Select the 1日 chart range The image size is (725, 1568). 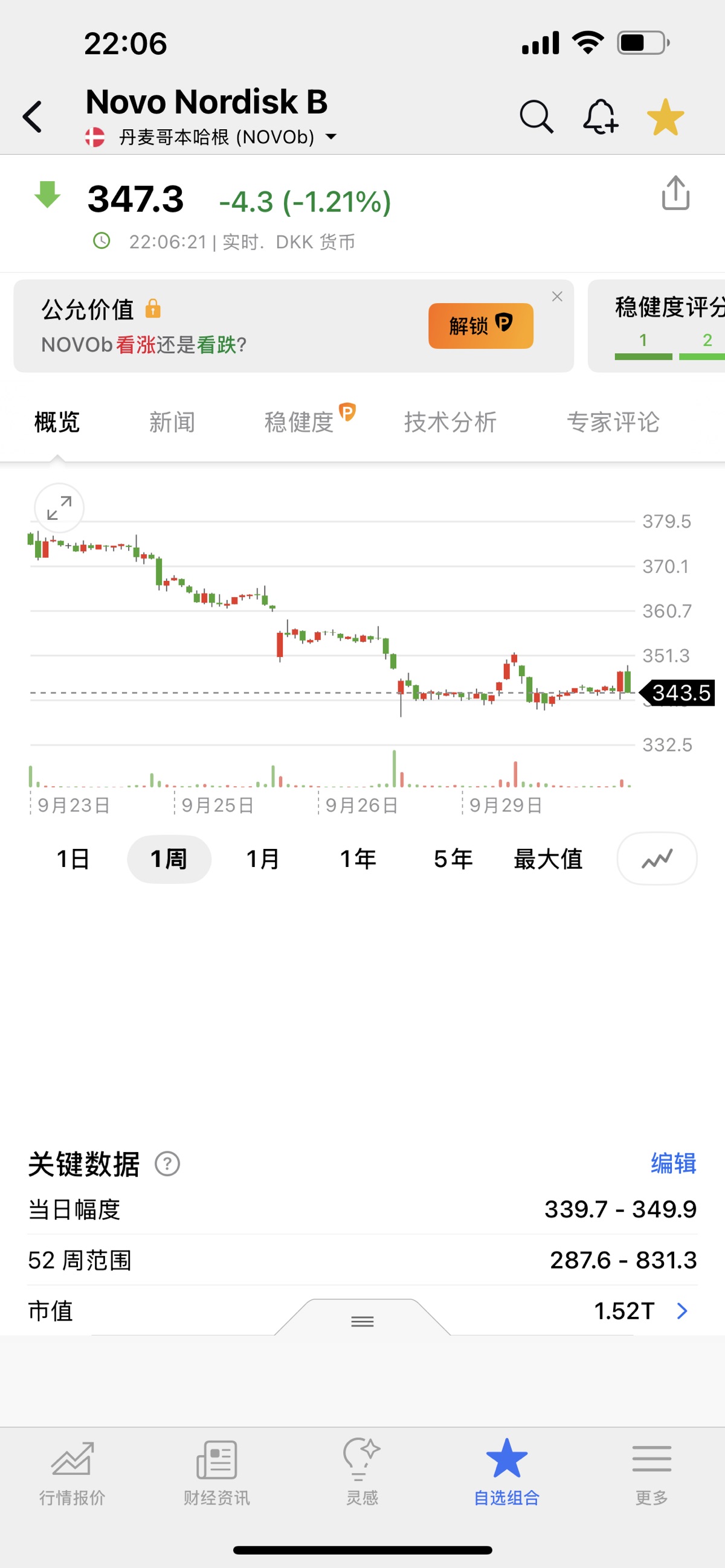73,859
